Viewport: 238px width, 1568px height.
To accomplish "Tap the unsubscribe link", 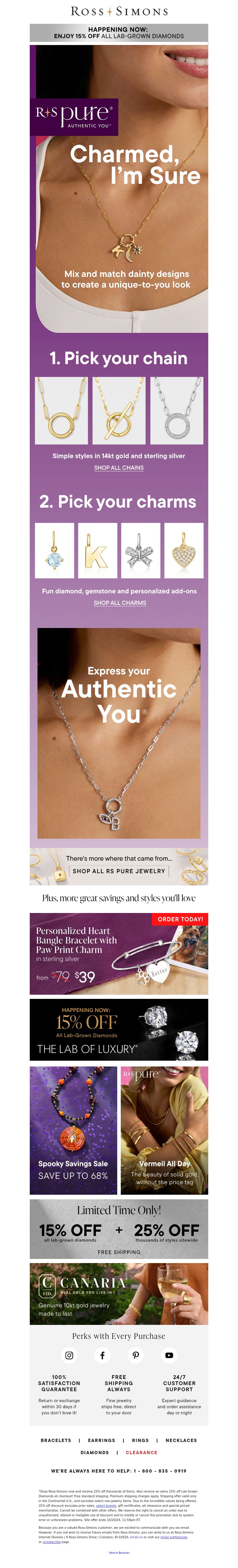I will (x=52, y=1542).
